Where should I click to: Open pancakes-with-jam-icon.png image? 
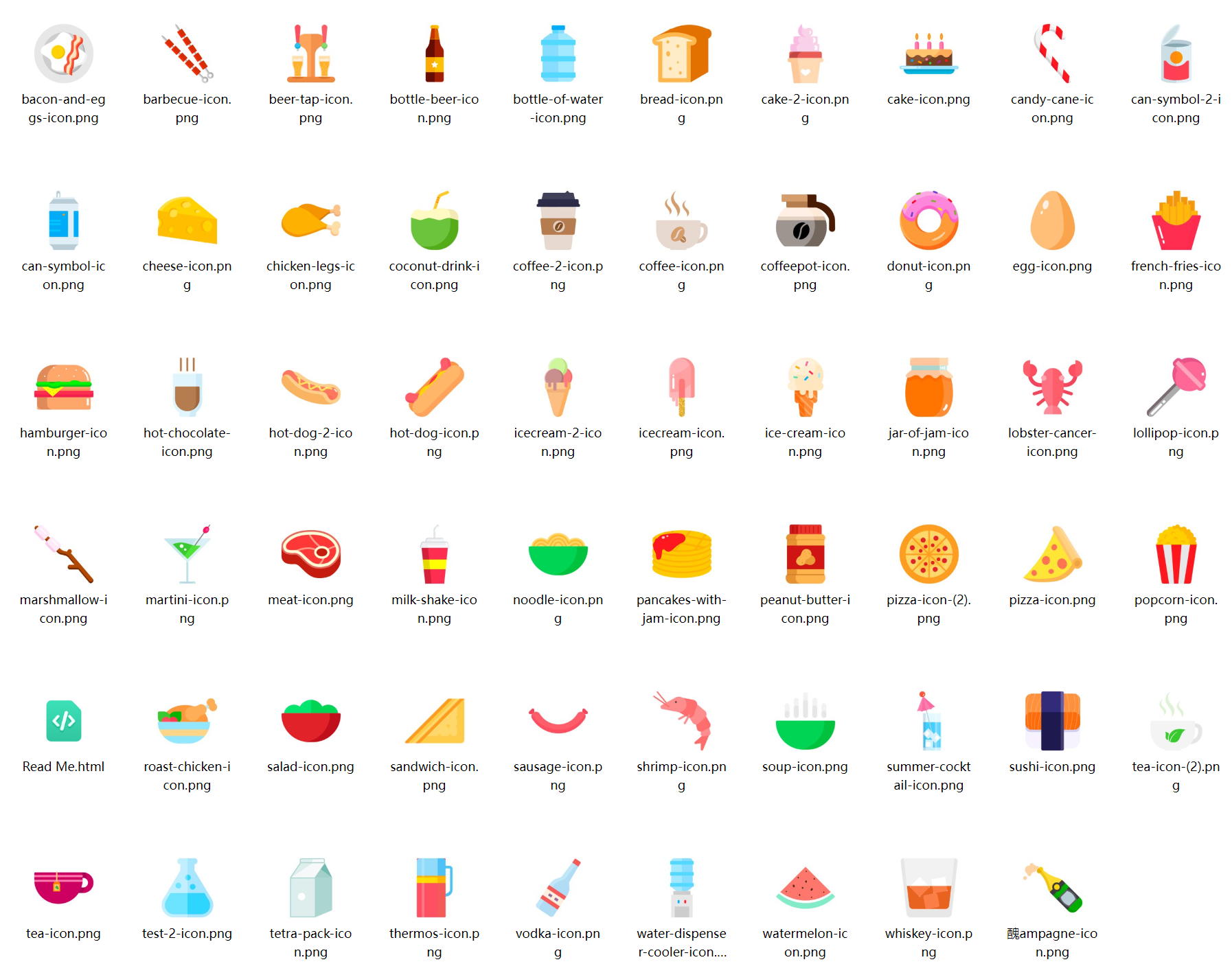pyautogui.click(x=681, y=554)
